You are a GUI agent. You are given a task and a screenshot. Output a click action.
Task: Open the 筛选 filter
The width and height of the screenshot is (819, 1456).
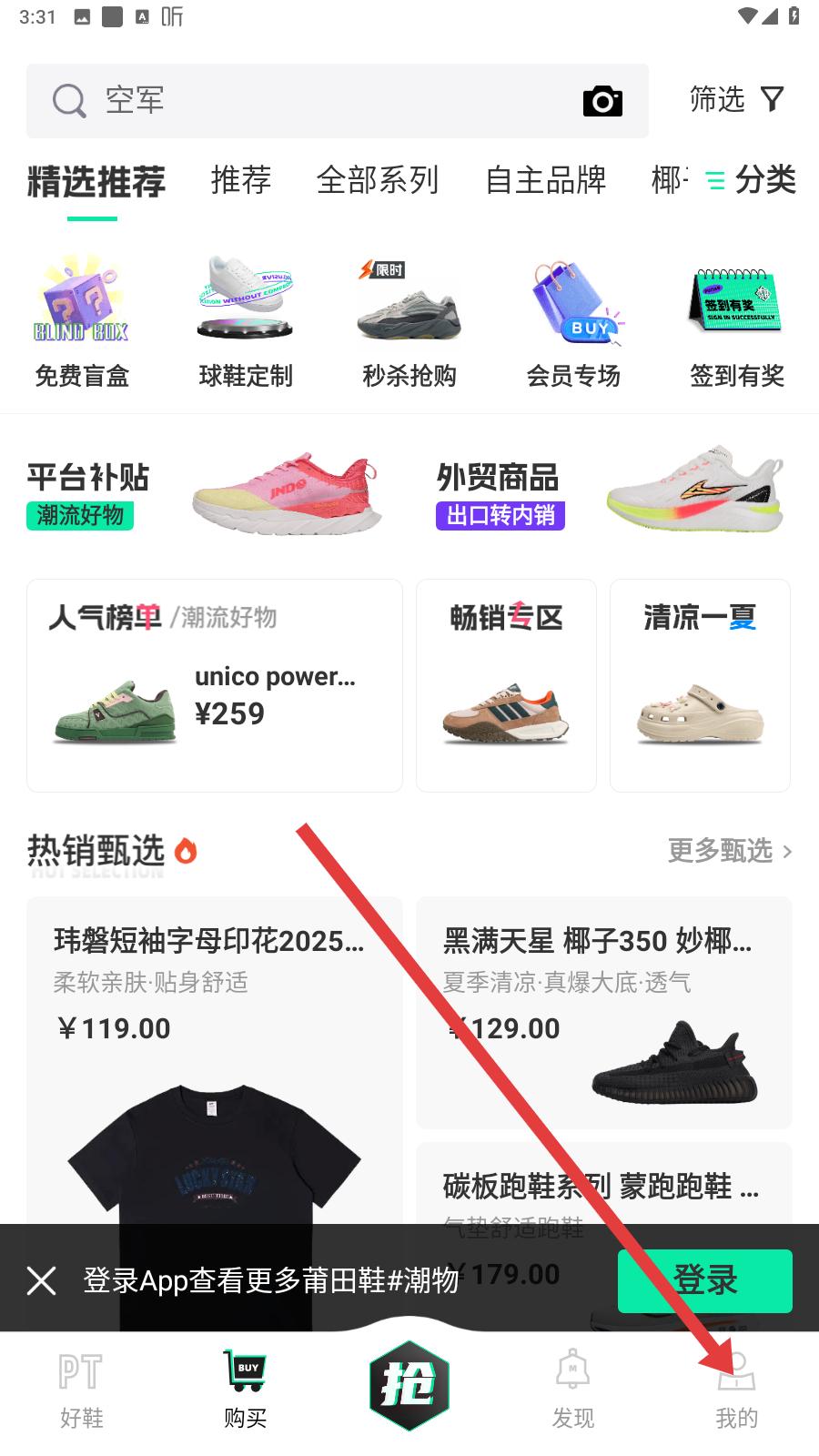coord(737,99)
